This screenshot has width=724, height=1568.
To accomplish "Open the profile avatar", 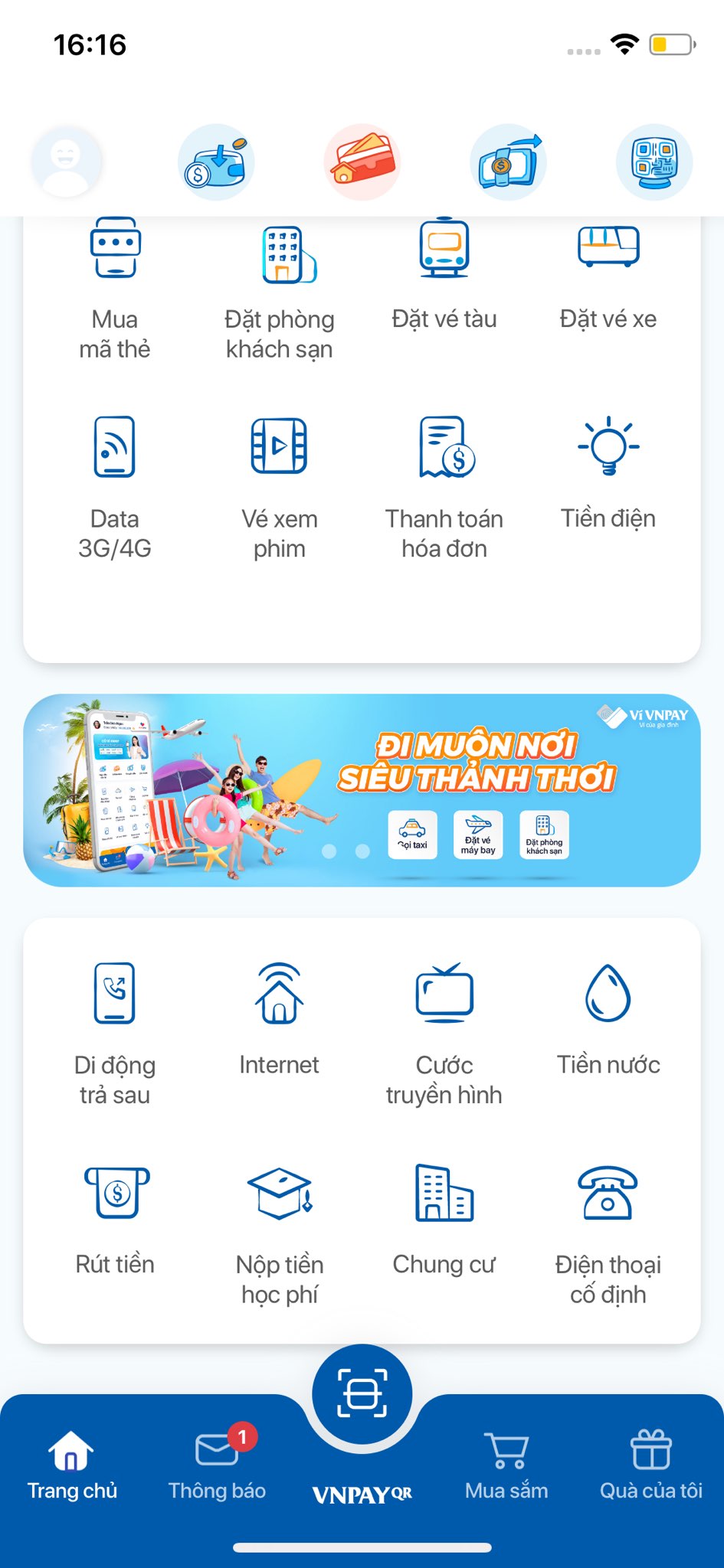I will pos(67,162).
